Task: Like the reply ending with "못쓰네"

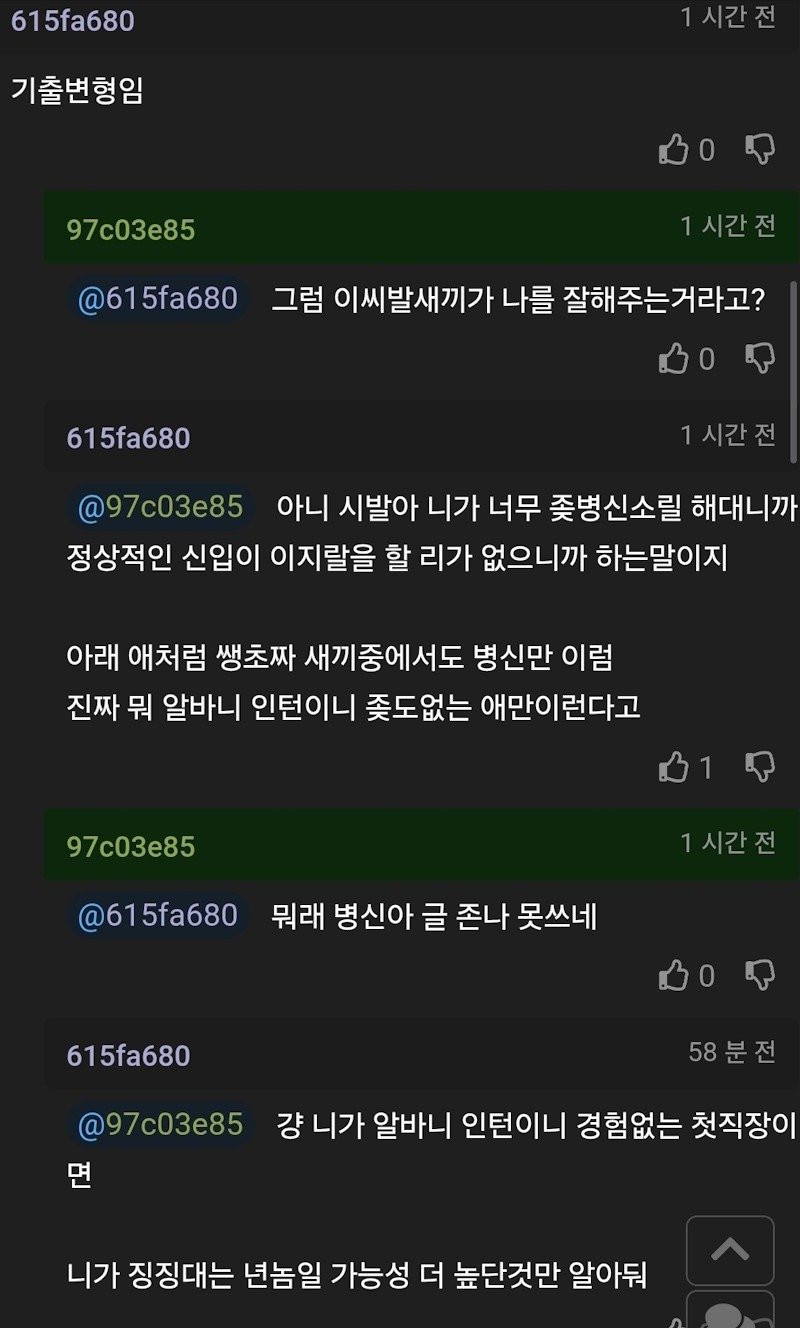Action: coord(674,976)
